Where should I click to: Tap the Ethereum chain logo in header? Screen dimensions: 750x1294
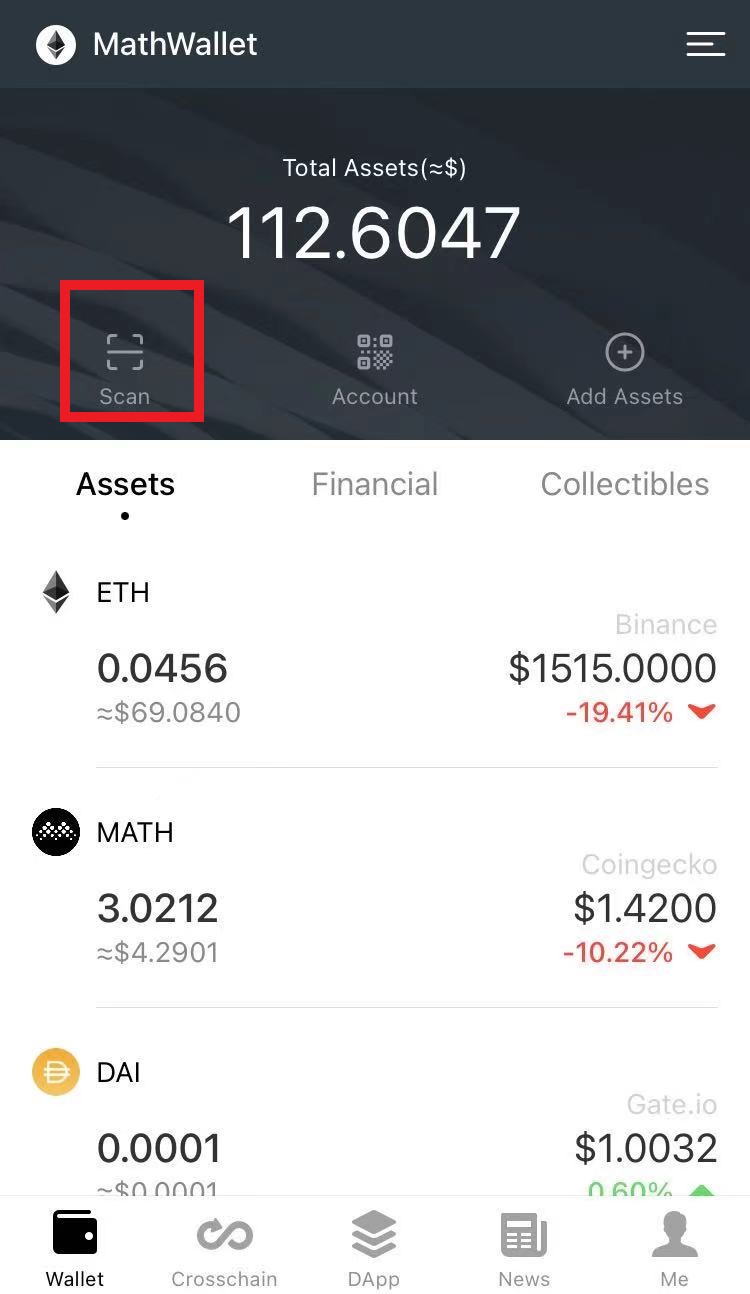click(x=56, y=44)
